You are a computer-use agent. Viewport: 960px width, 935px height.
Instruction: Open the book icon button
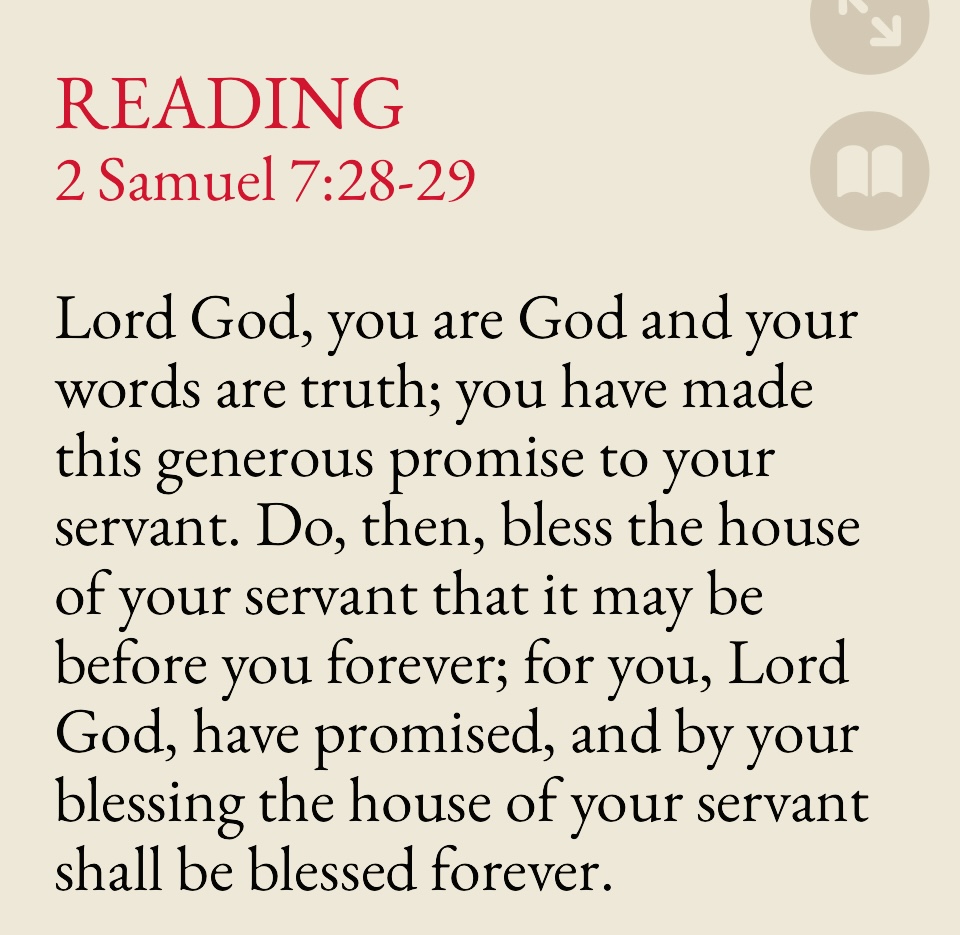[x=869, y=172]
